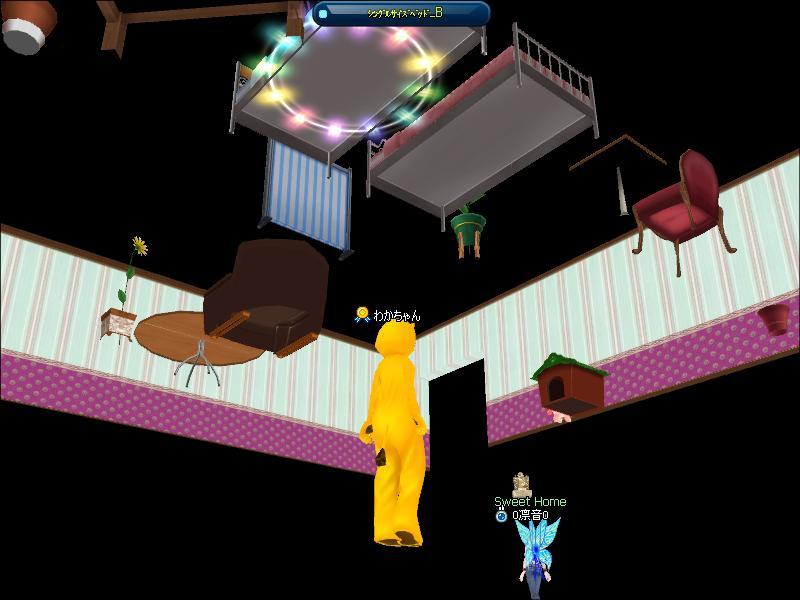Select the brown leather armchair
Viewport: 800px width, 600px height.
tap(265, 298)
